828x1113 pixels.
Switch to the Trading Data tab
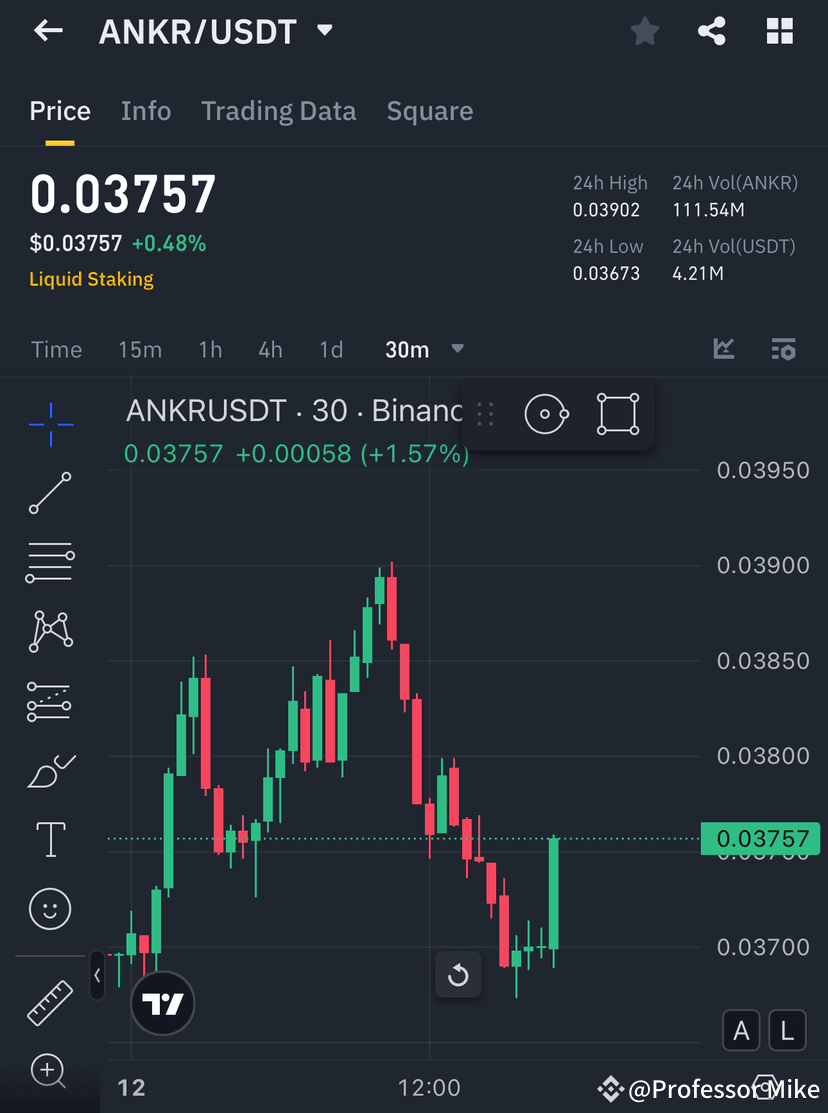tap(278, 111)
